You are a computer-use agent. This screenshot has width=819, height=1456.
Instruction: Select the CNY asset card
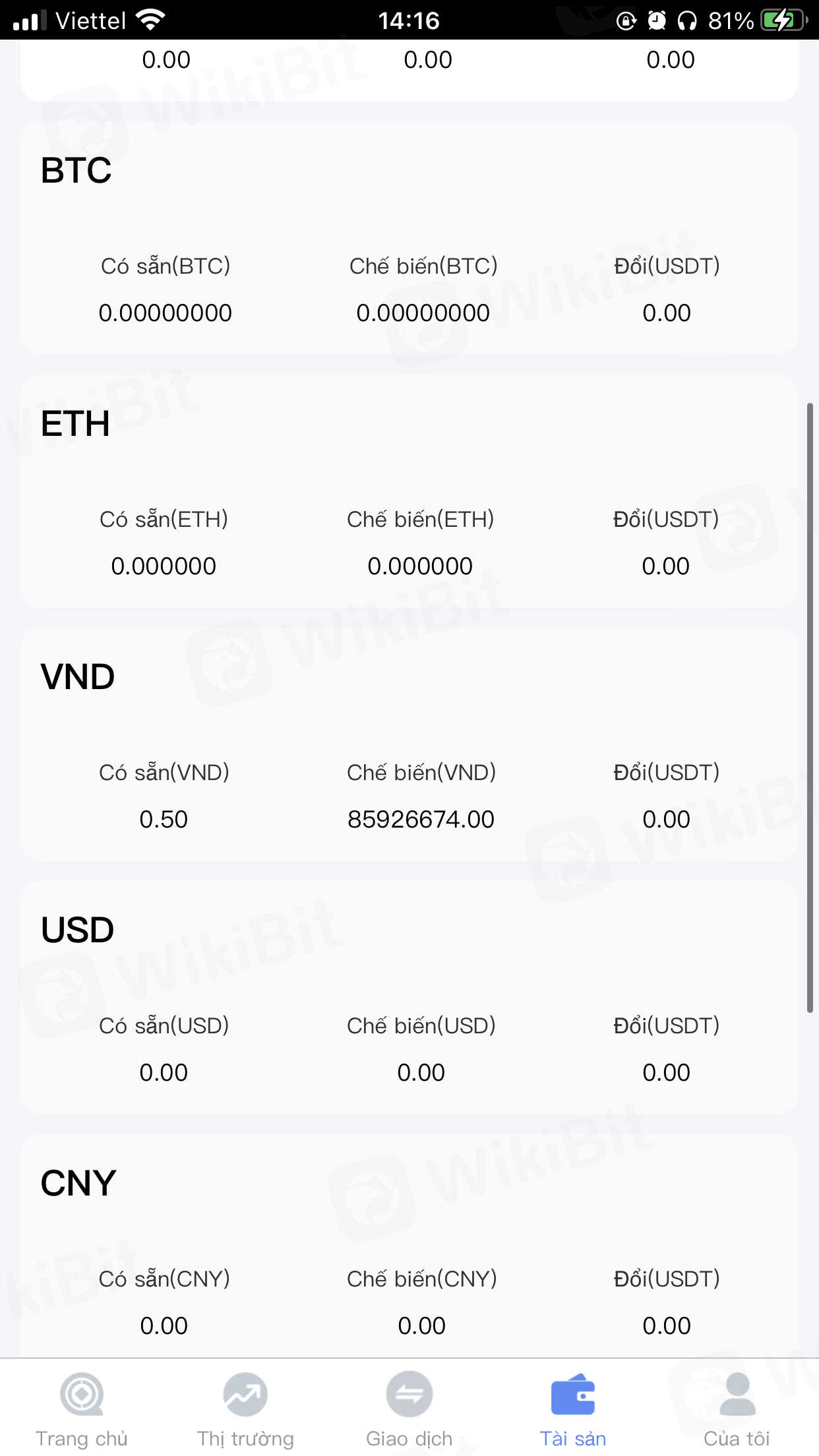[409, 1246]
